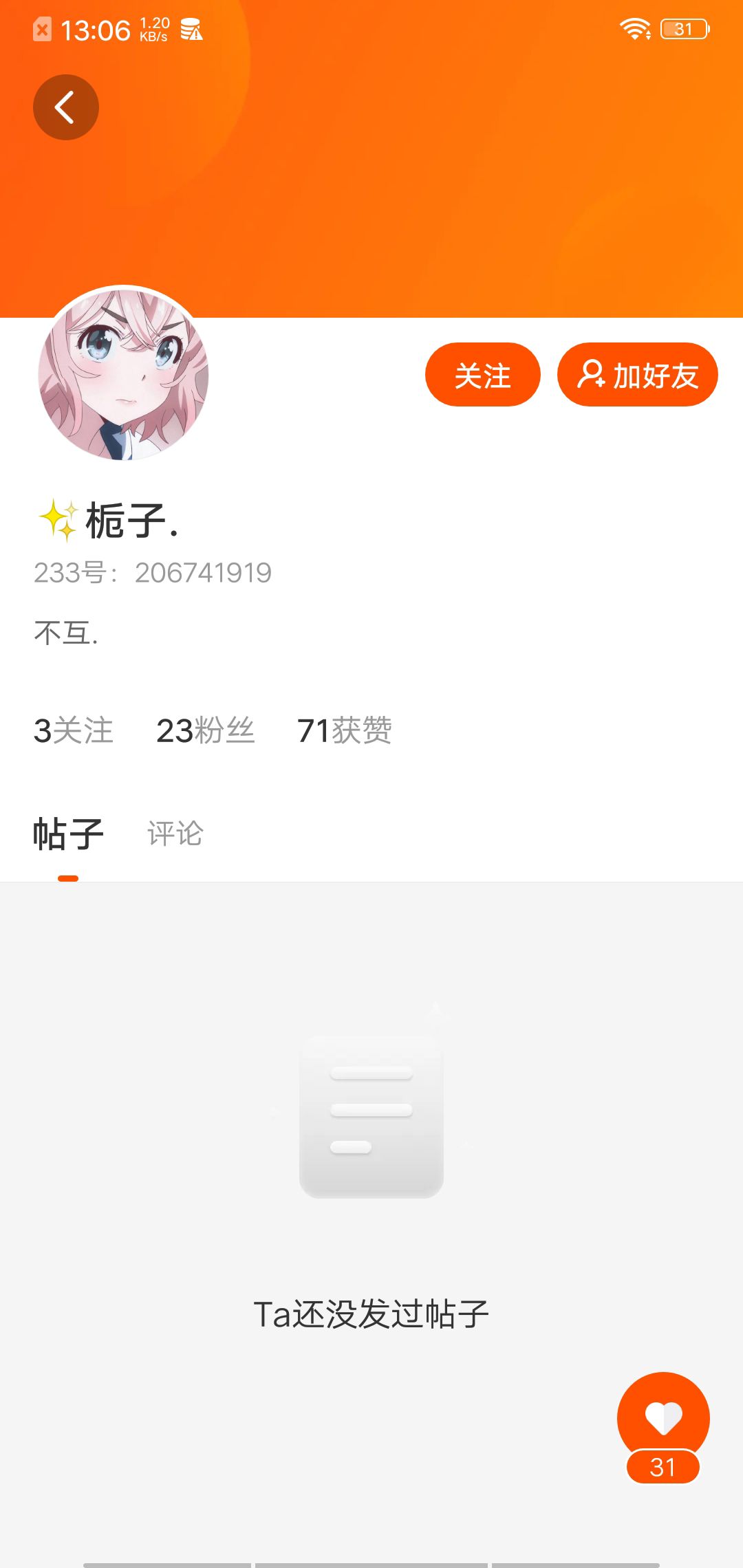Viewport: 743px width, 1568px height.
Task: View the 3关注 following list
Action: click(74, 730)
